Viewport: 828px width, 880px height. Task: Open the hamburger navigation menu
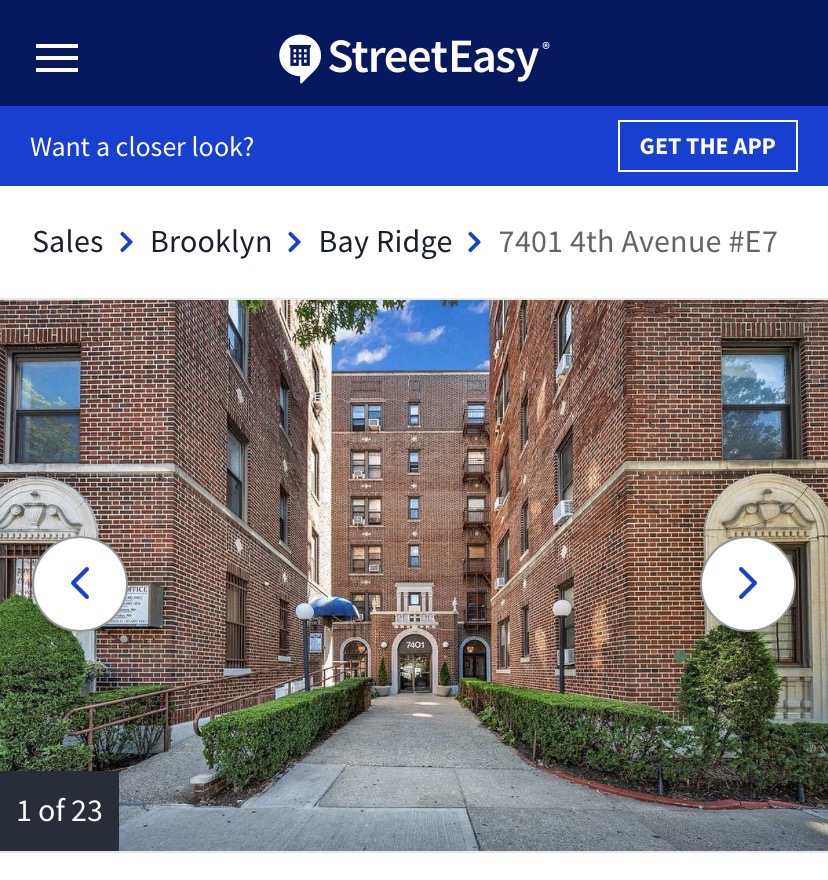coord(57,57)
